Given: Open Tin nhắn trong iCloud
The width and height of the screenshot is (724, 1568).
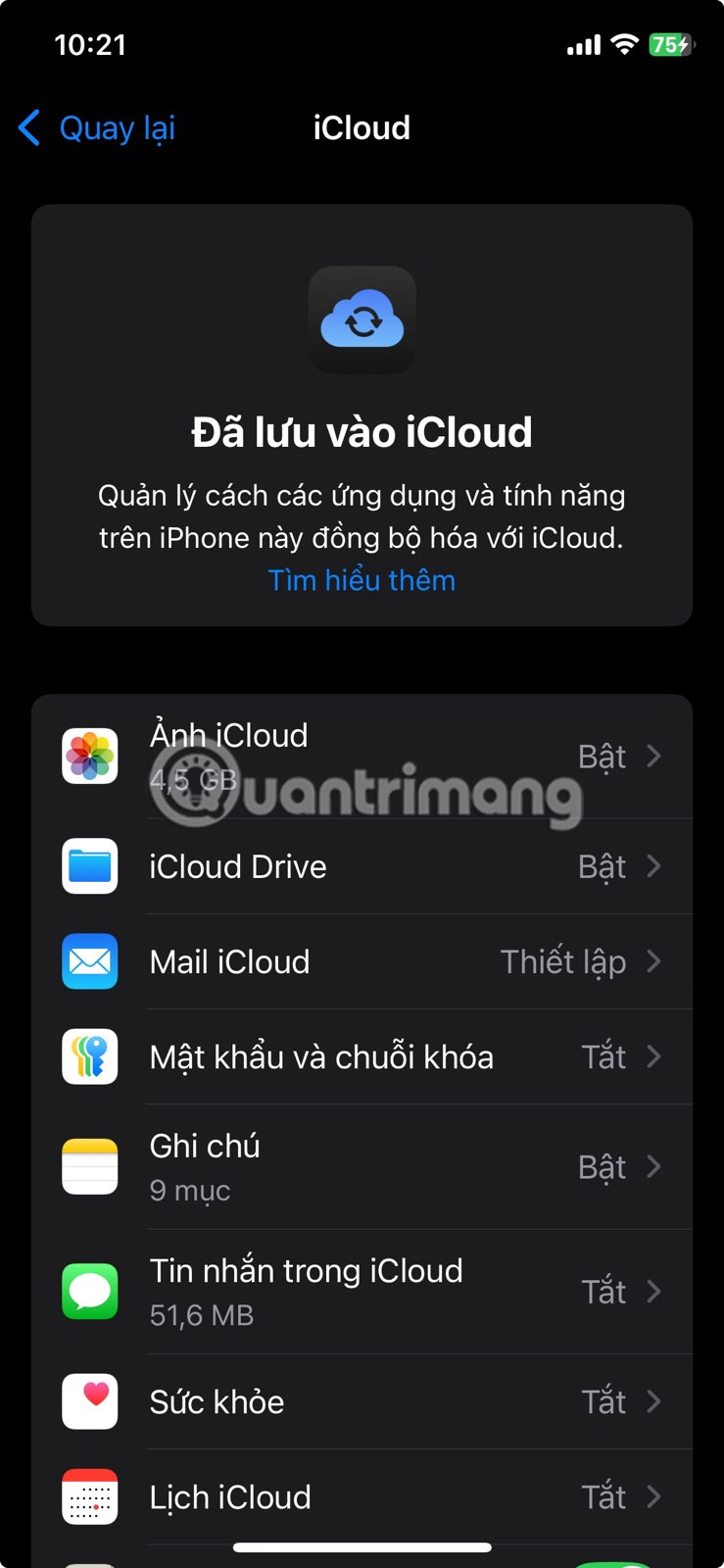Looking at the screenshot, I should (x=362, y=1292).
